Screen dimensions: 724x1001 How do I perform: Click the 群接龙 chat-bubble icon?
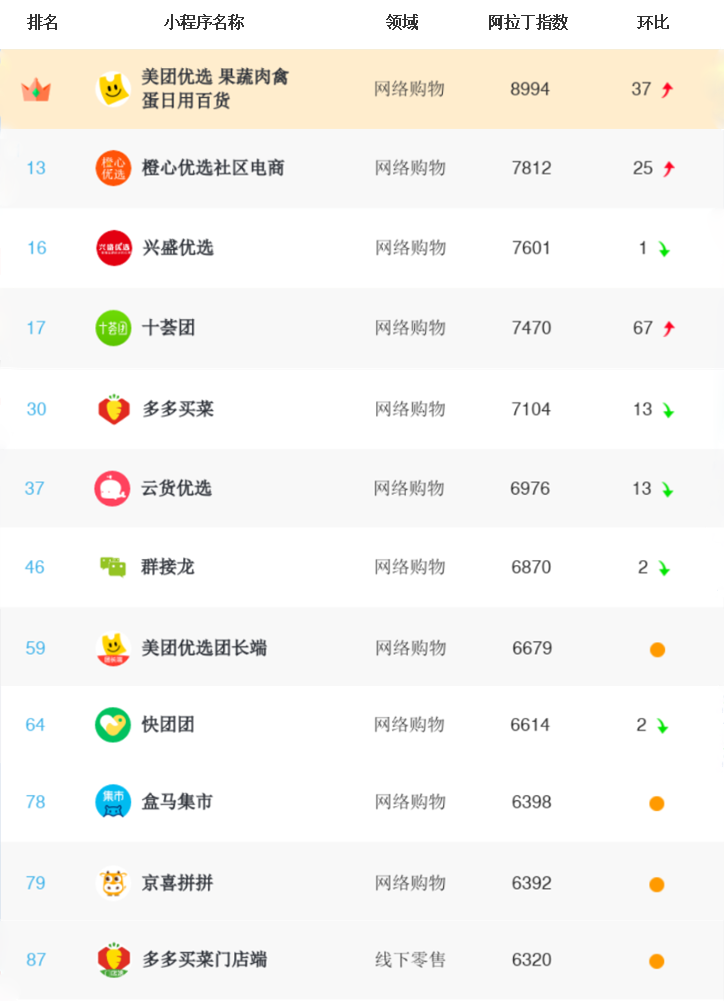pyautogui.click(x=113, y=567)
